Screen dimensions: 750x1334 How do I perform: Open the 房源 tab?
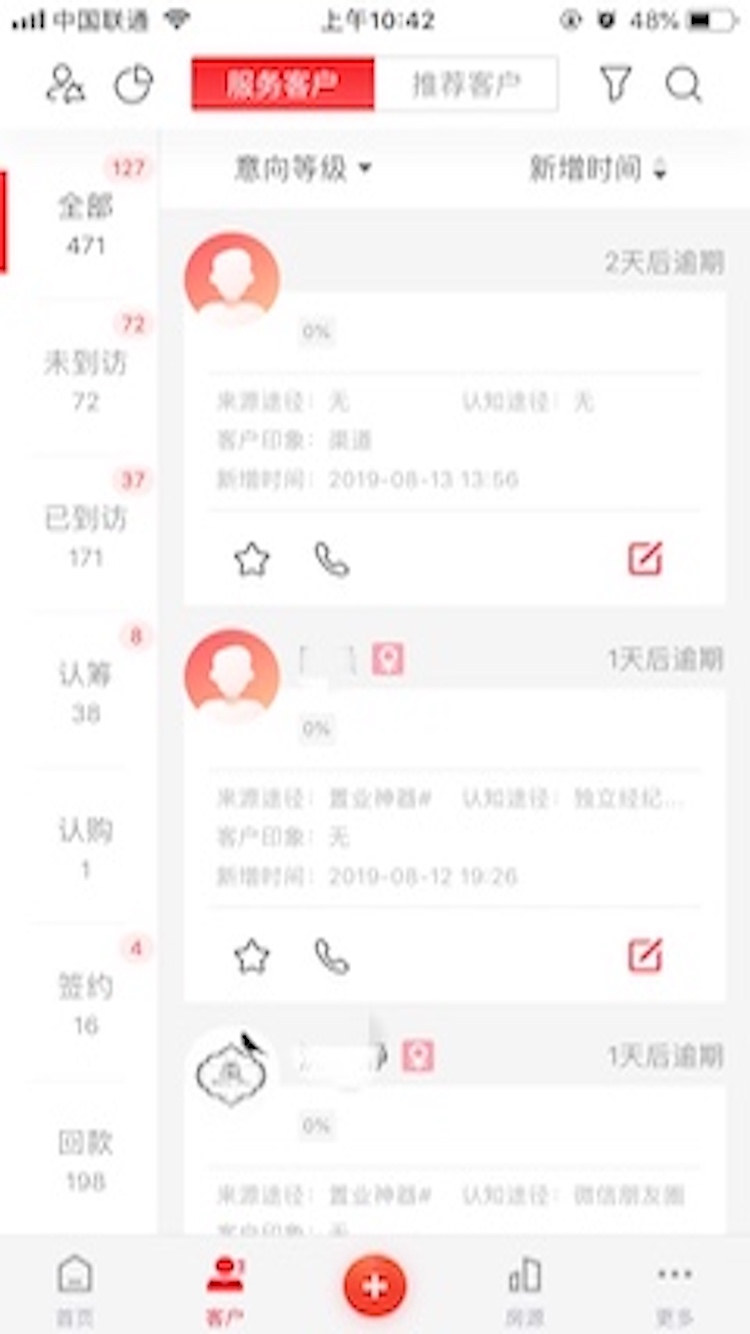[x=525, y=1288]
